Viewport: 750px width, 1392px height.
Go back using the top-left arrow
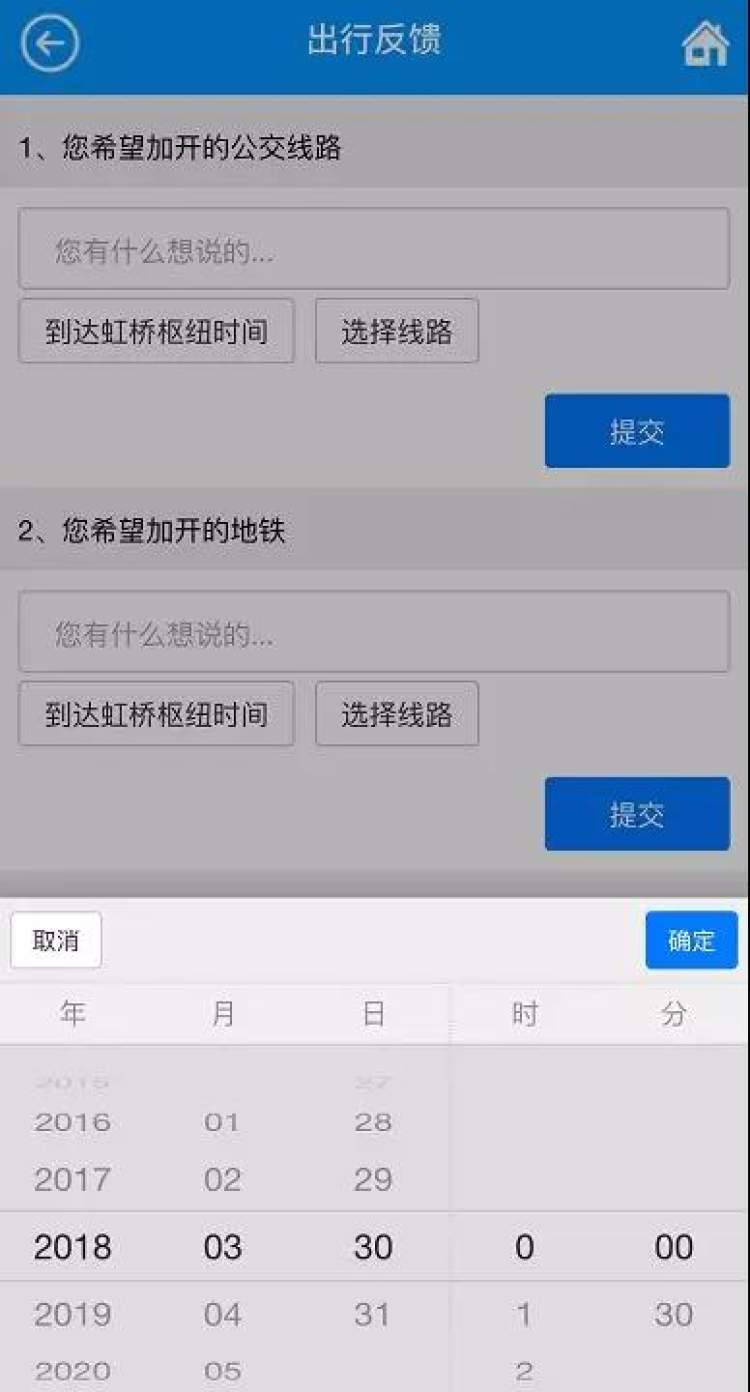(49, 44)
